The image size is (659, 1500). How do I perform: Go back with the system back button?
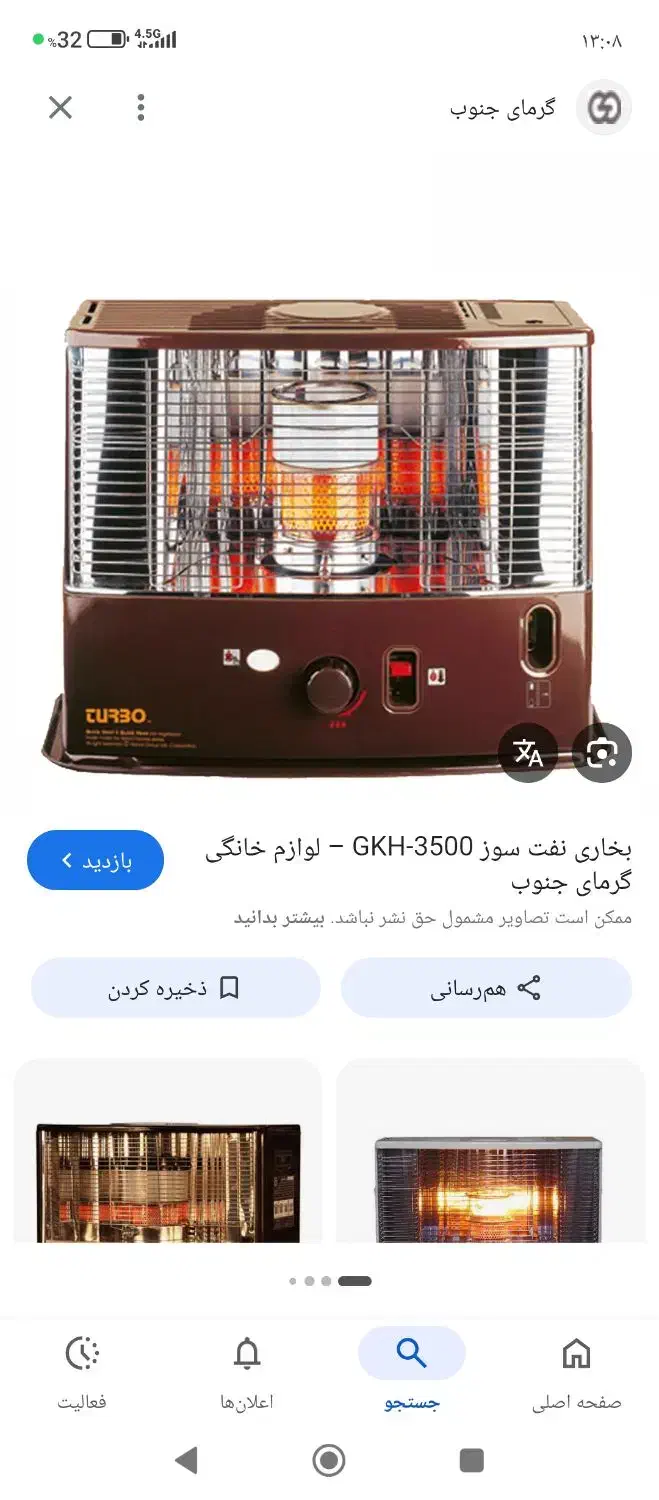pyautogui.click(x=186, y=1461)
